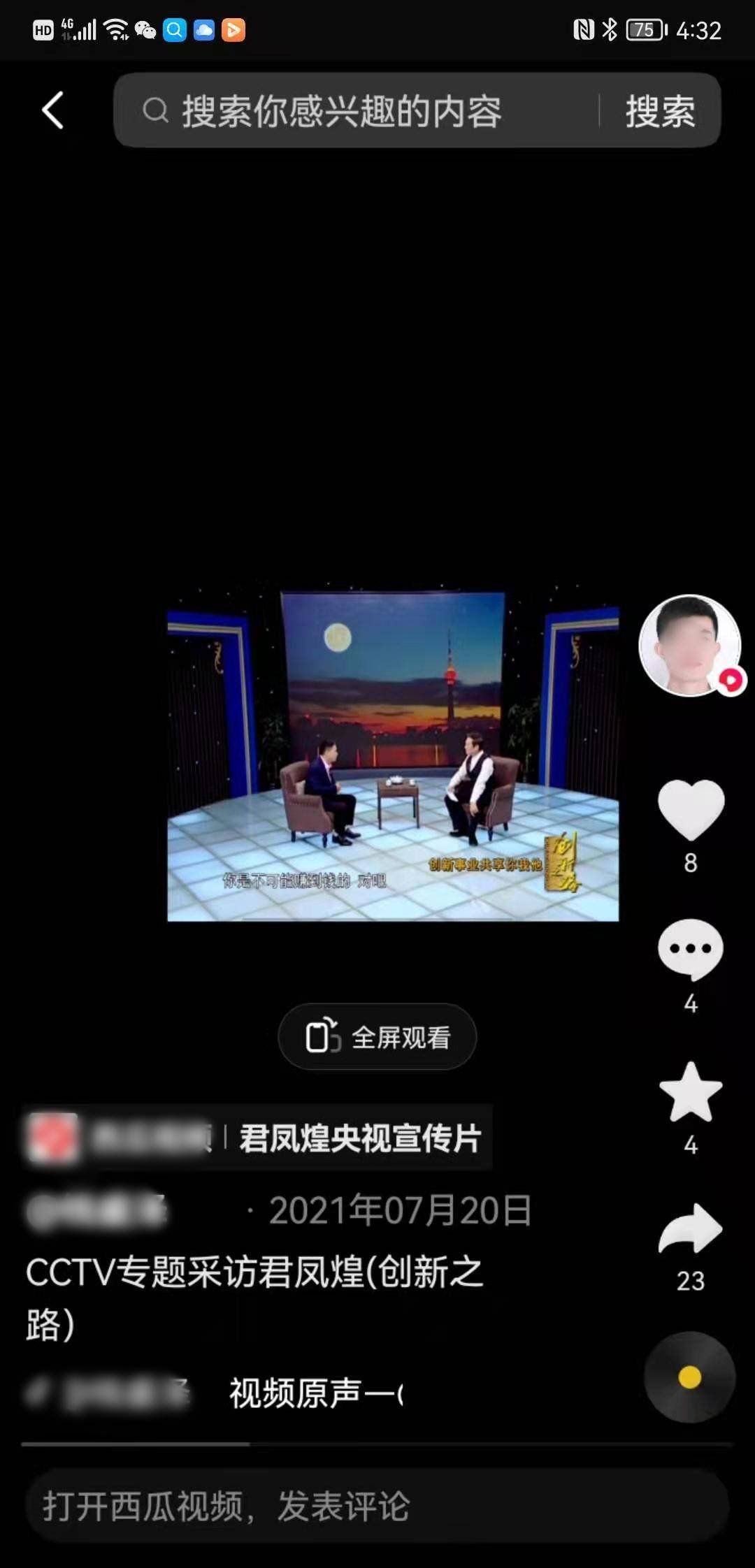Tap the video frame to pause playback
The image size is (755, 1568).
tap(393, 756)
